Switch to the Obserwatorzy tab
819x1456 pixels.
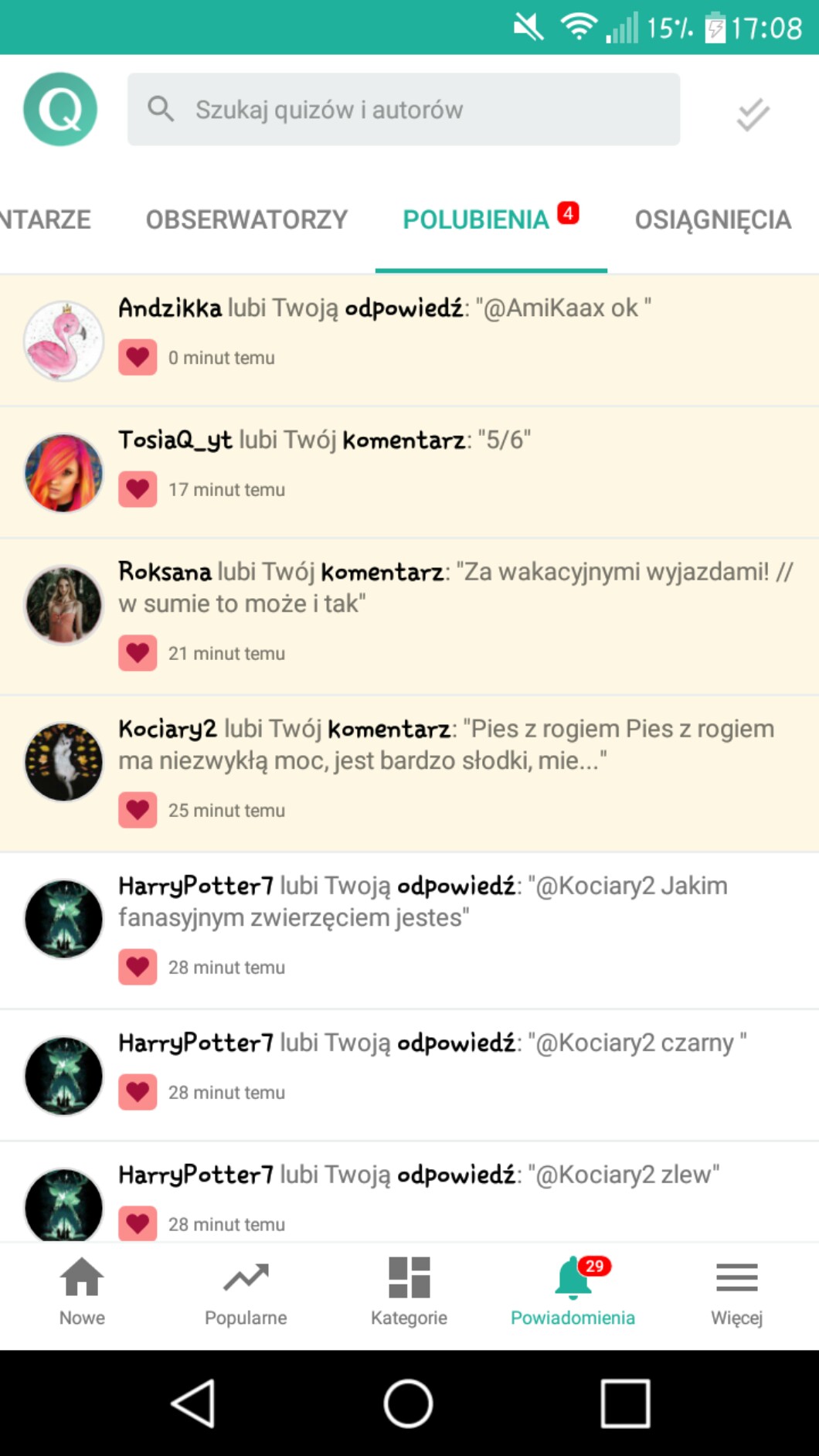tap(246, 219)
